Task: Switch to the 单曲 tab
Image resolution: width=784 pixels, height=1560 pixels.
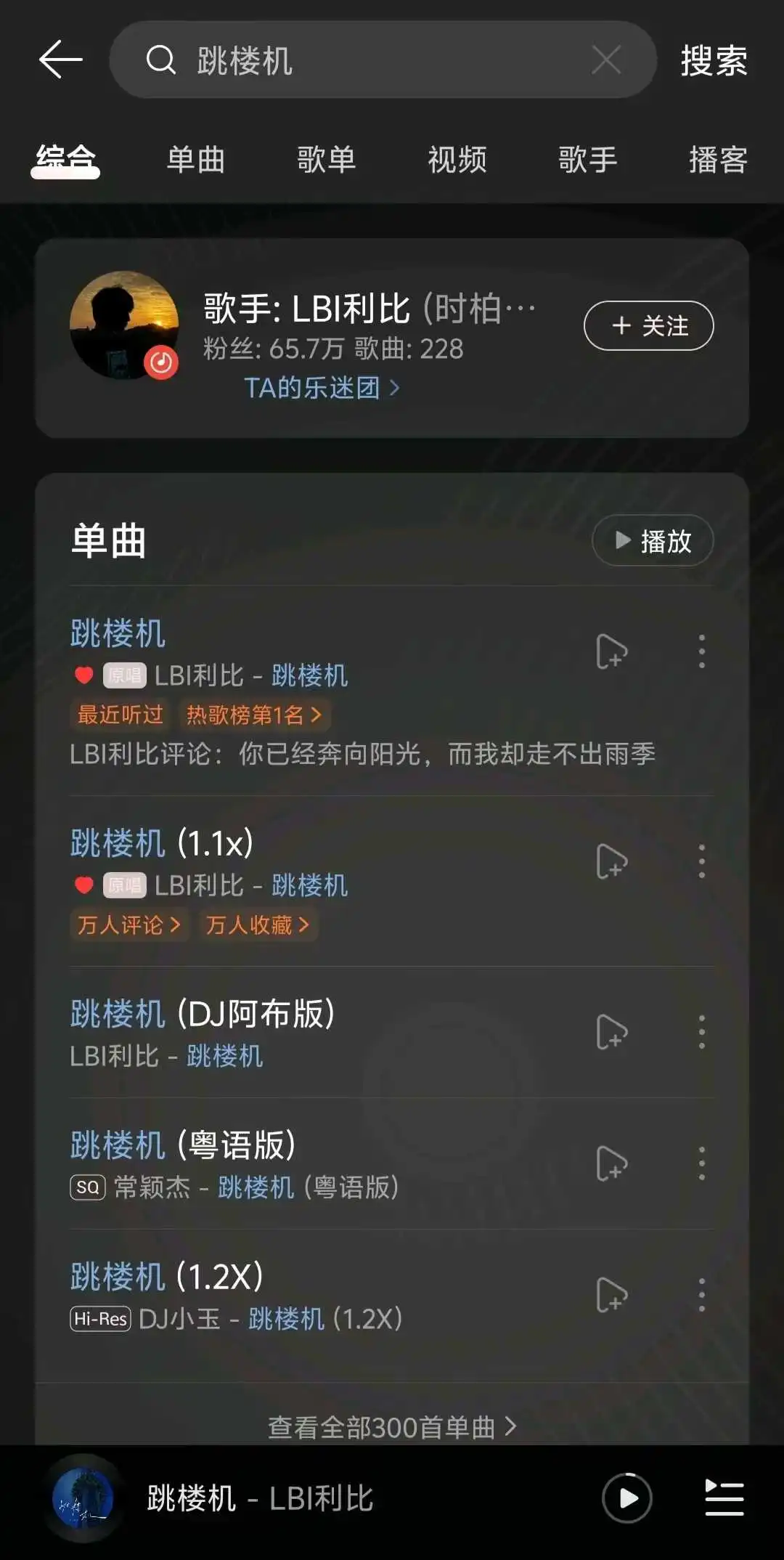Action: coord(196,160)
